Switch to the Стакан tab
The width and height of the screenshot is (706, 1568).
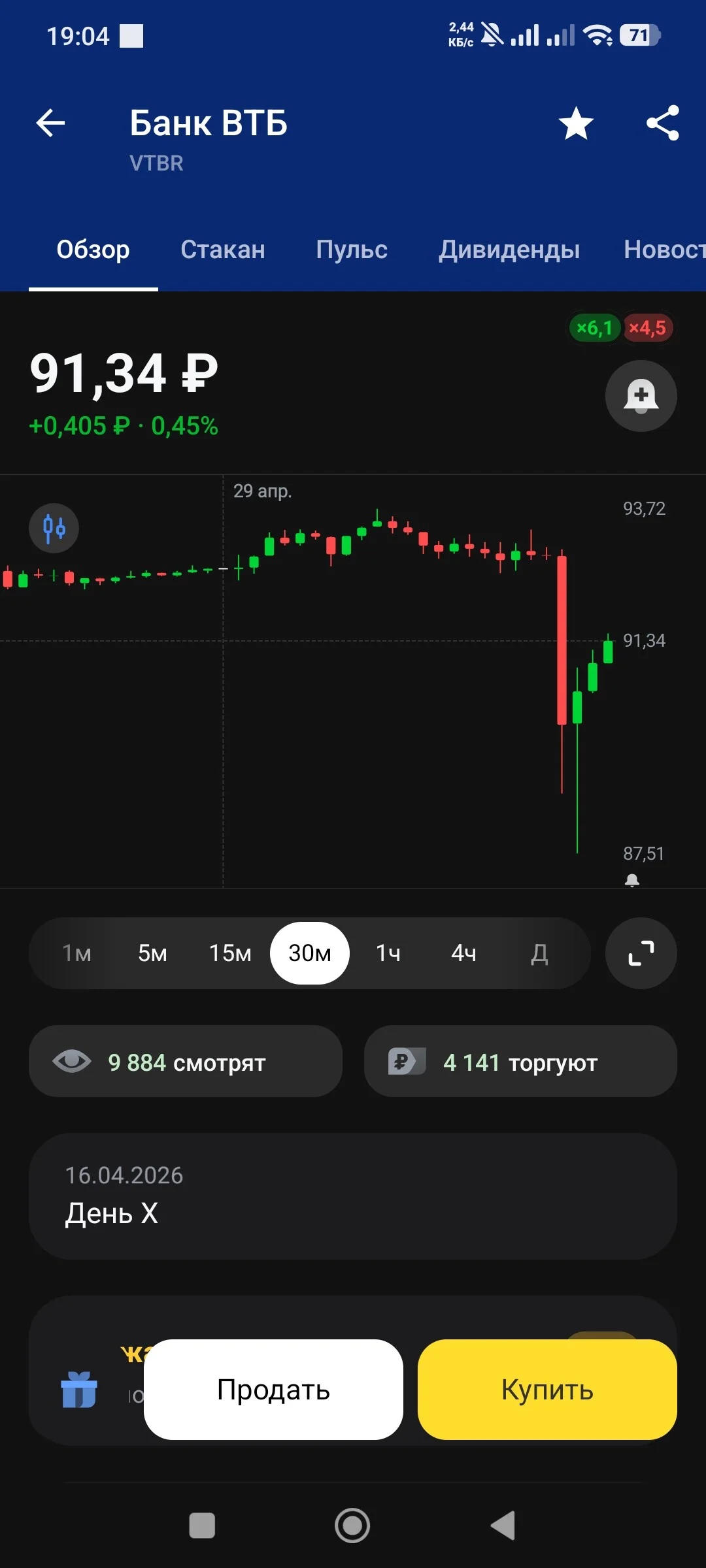tap(223, 250)
